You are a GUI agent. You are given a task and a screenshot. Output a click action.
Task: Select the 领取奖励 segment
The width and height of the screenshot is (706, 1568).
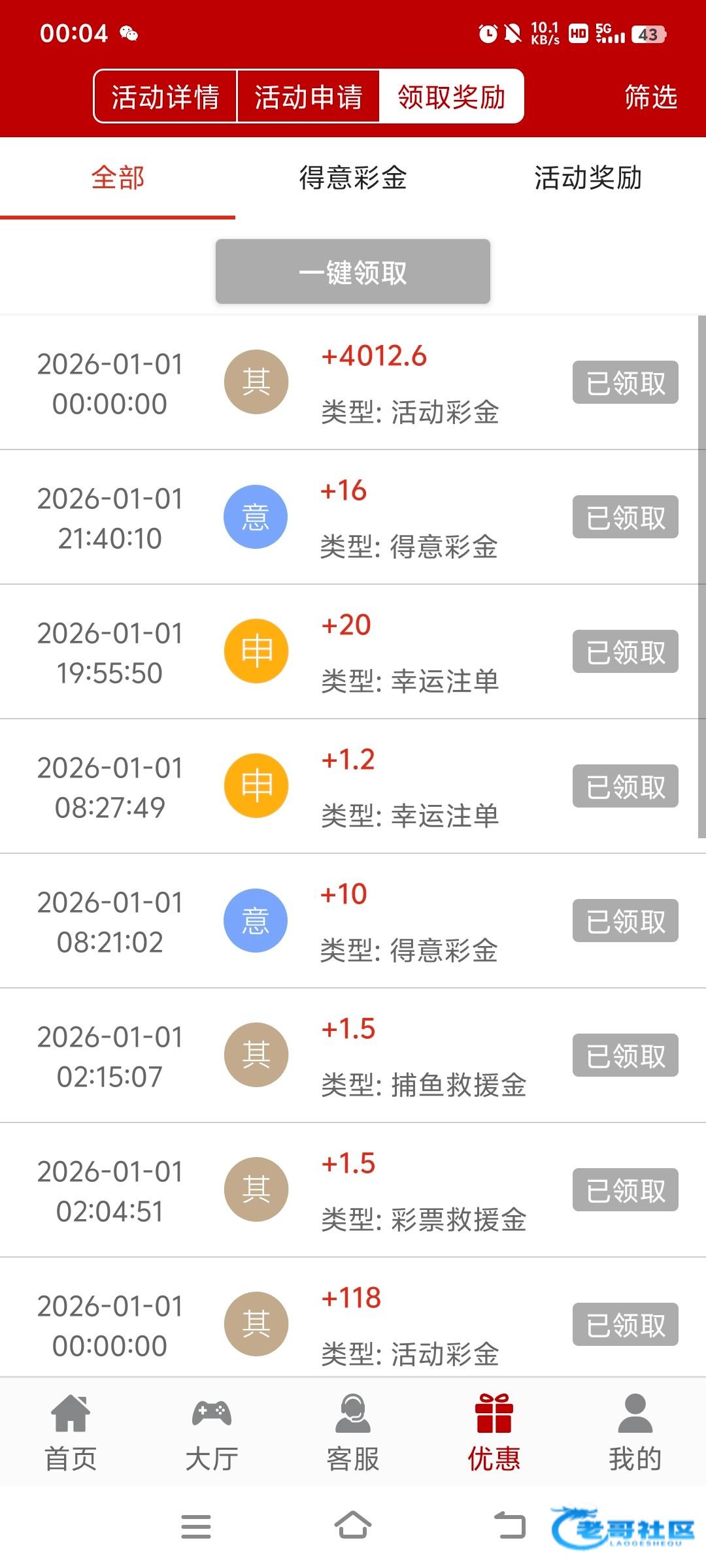pyautogui.click(x=451, y=97)
